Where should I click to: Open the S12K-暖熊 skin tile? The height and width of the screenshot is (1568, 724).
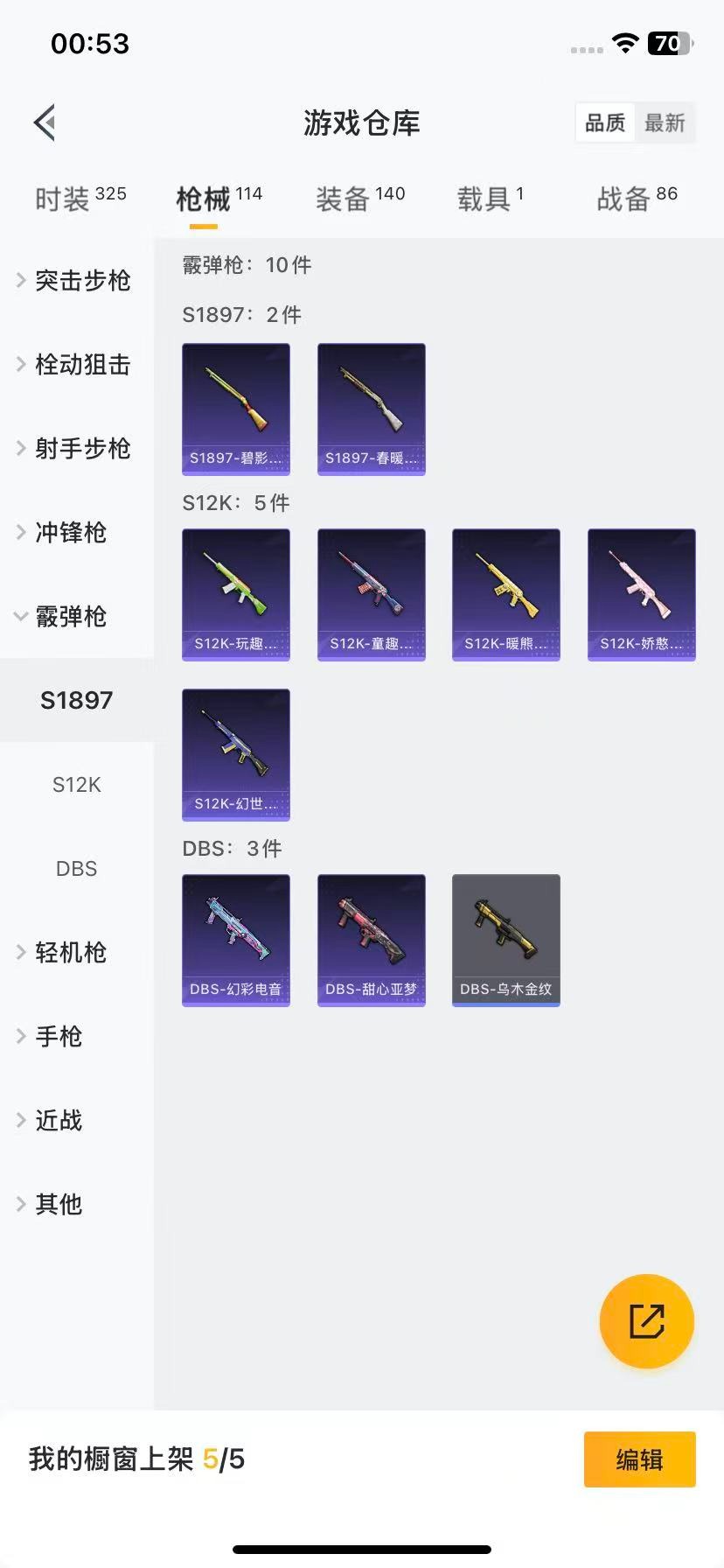click(506, 594)
